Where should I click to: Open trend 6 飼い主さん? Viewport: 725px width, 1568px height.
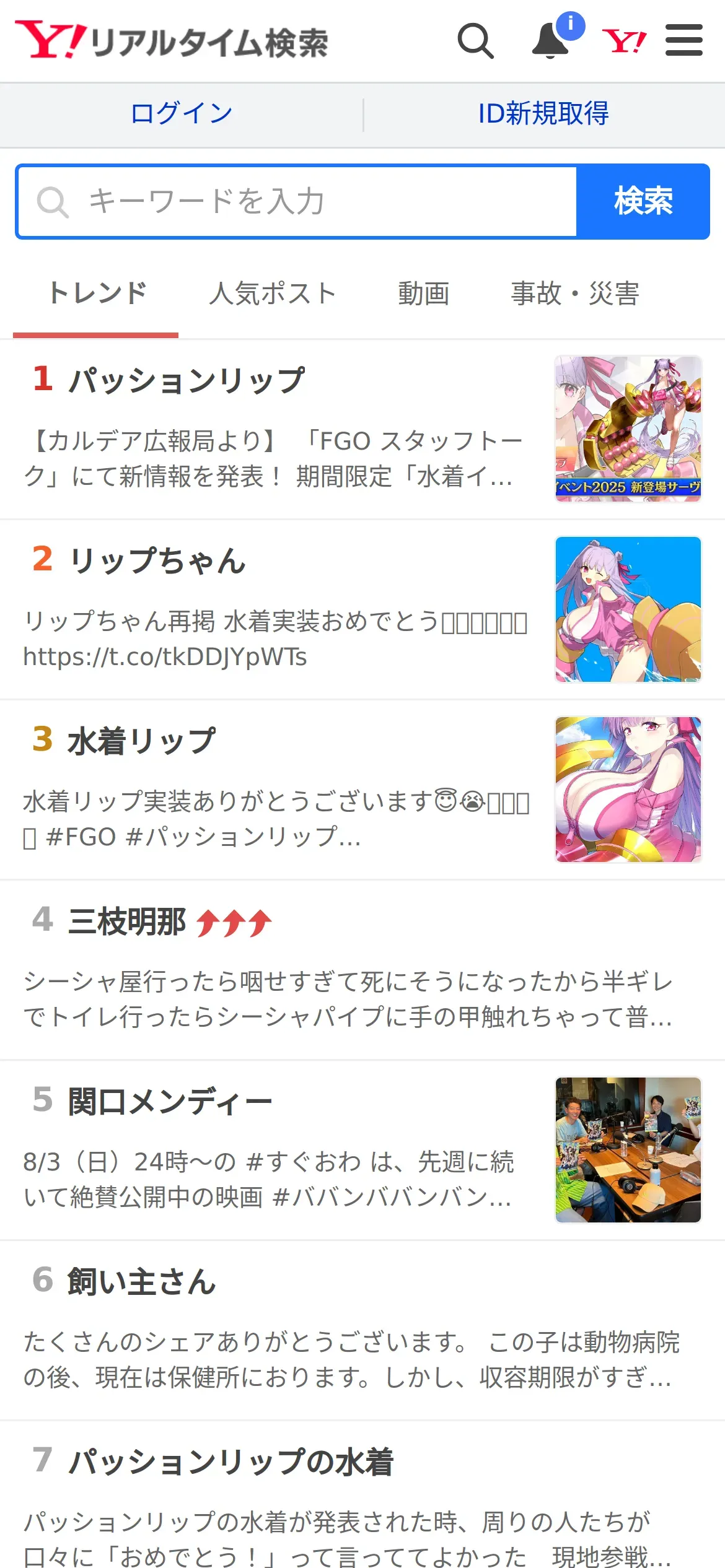142,1282
